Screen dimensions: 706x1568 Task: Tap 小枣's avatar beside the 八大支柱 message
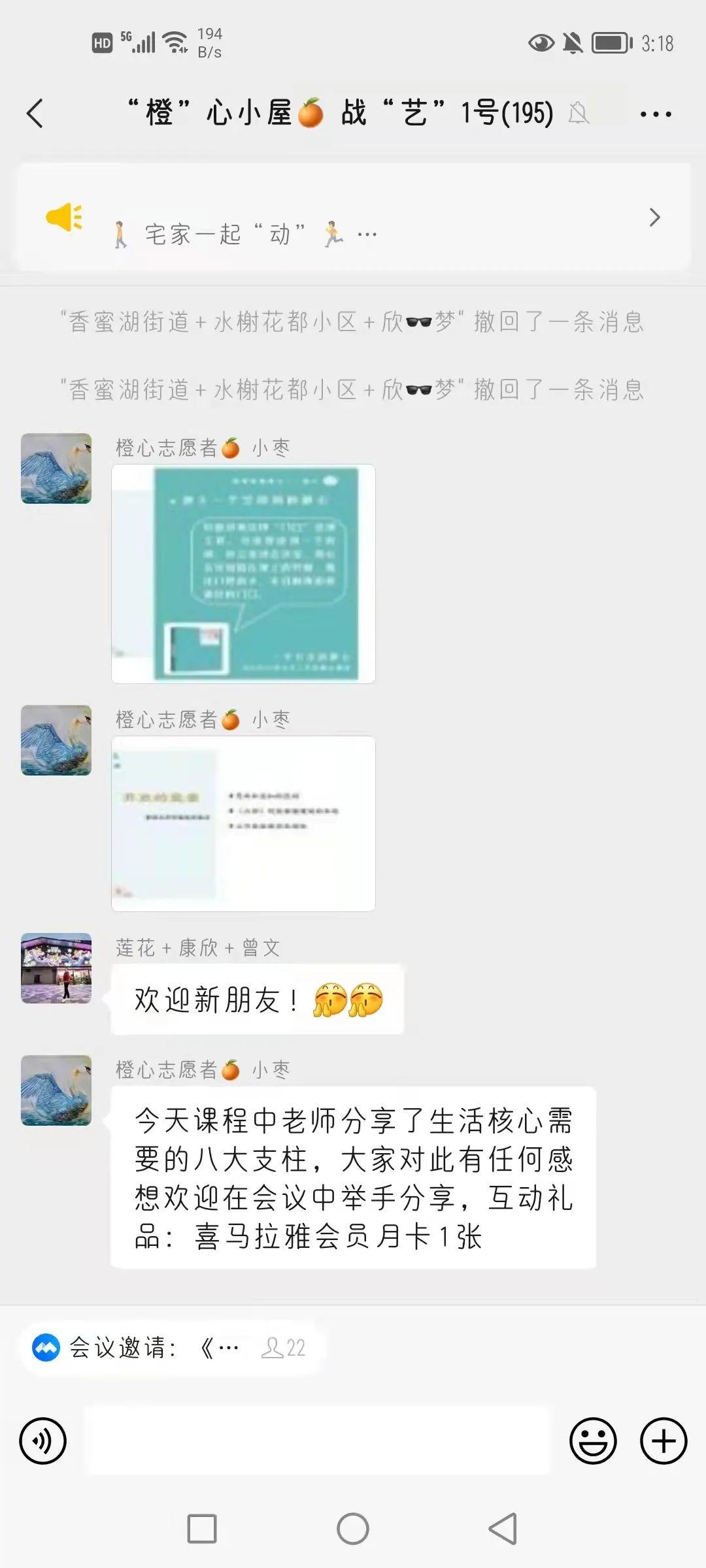point(56,1090)
